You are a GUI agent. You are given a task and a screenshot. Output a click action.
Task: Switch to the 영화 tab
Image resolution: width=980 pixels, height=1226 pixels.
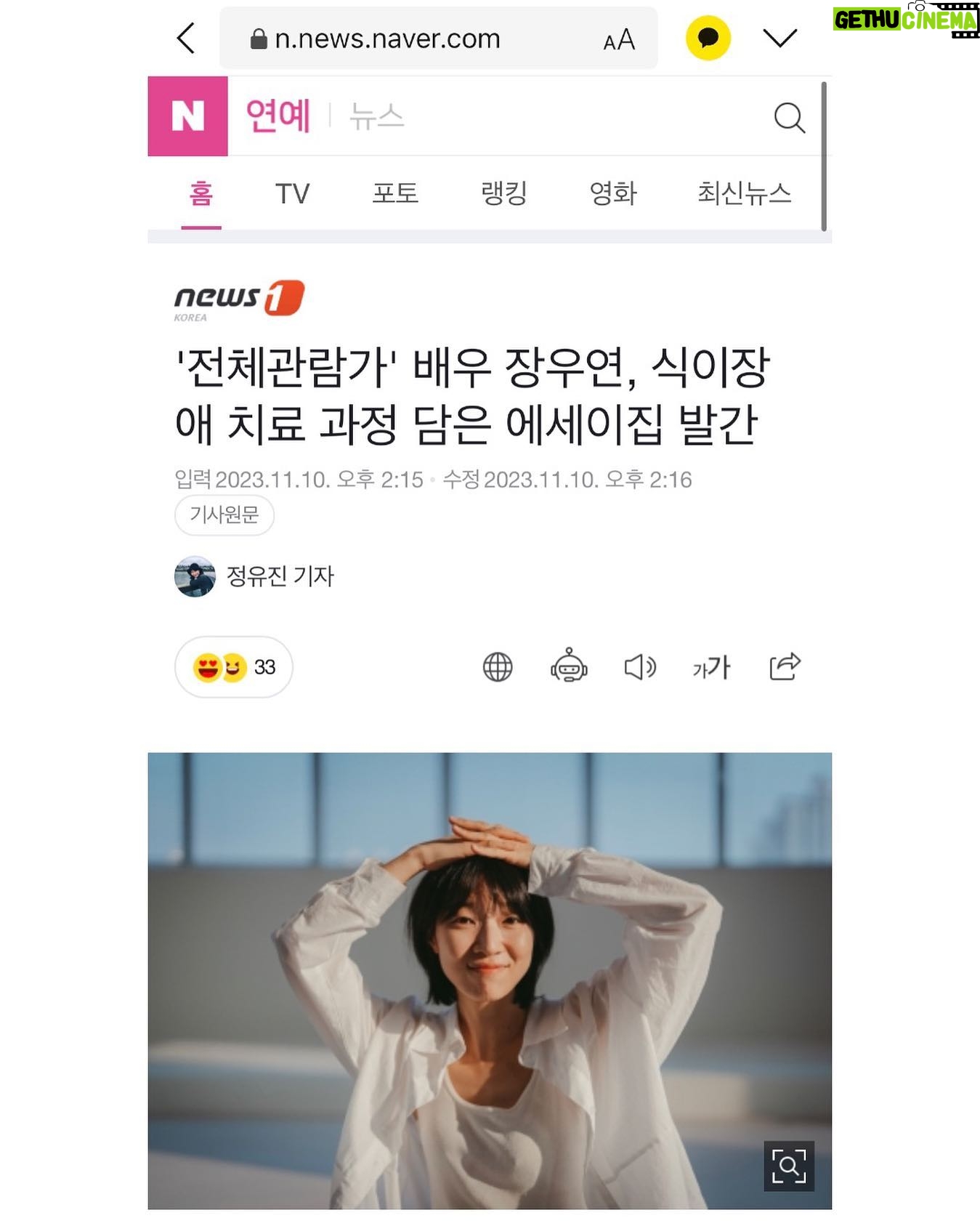[613, 194]
